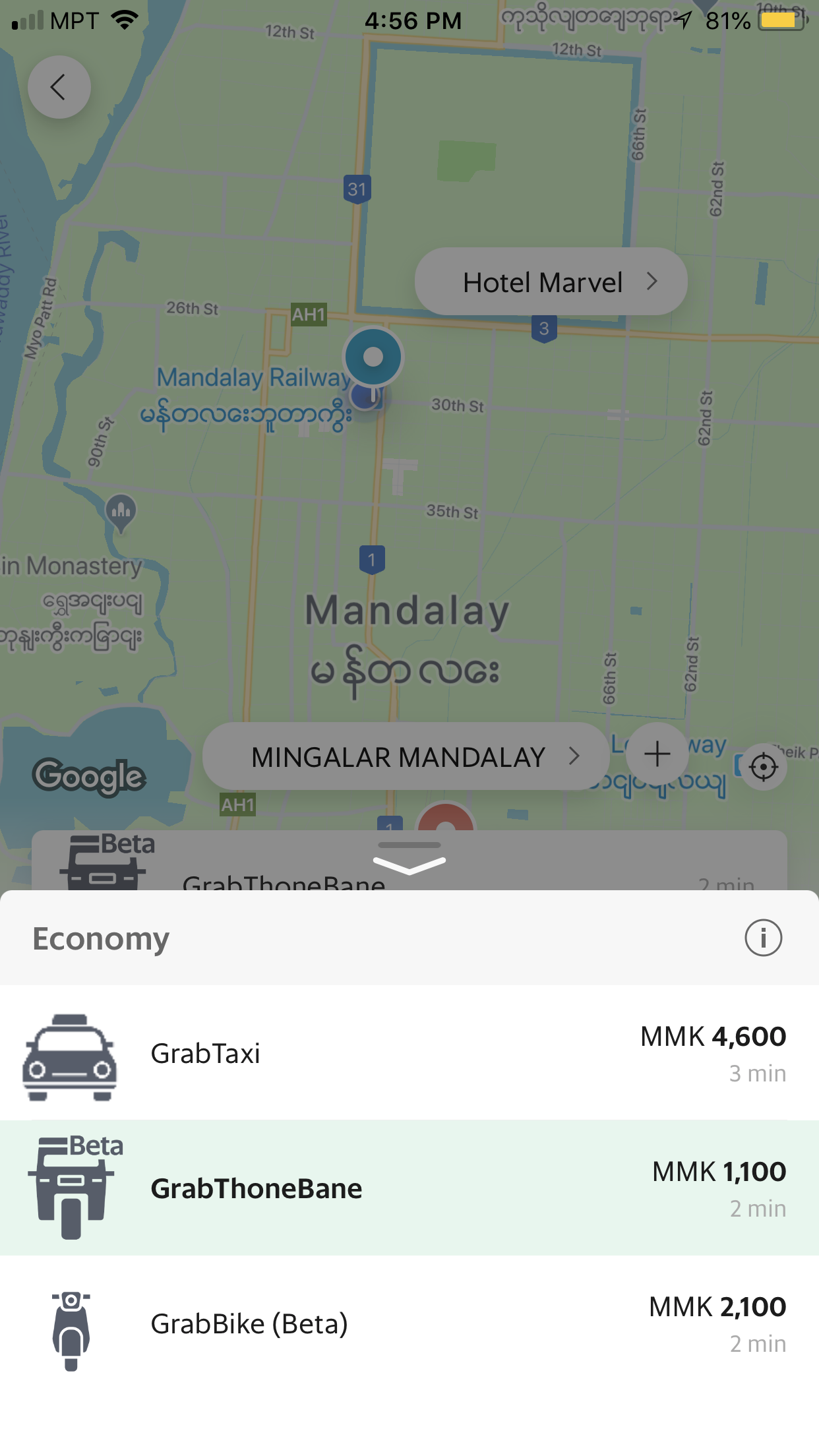This screenshot has height=1456, width=819.
Task: Pick GrabBike (Beta) ride option
Action: pyautogui.click(x=409, y=1324)
